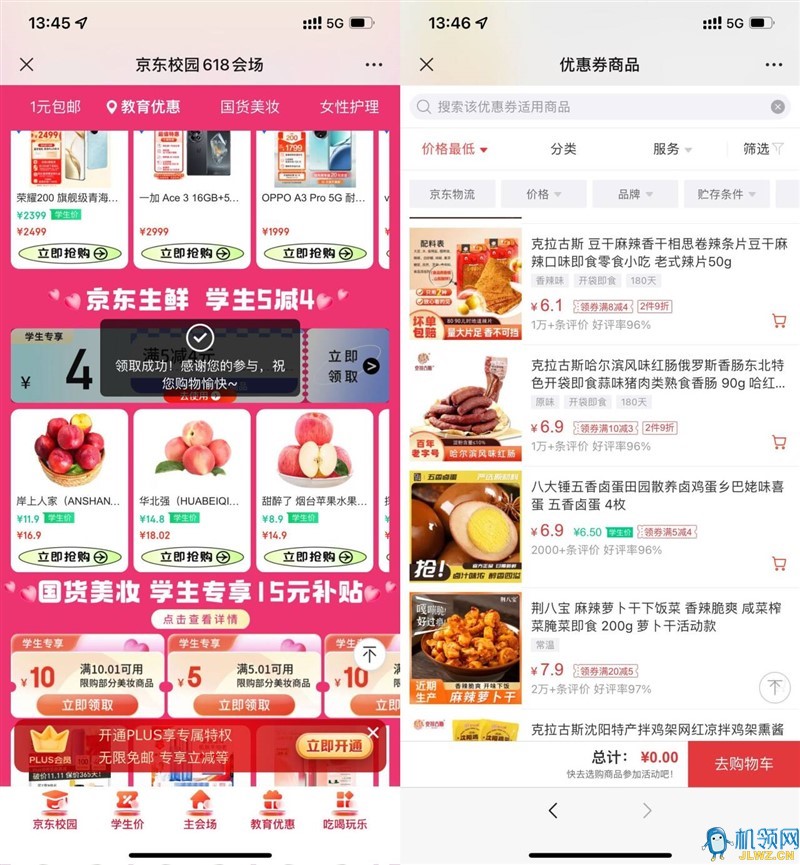Add 八大锤五香卤蛋 to cart
This screenshot has width=800, height=865.
coord(779,564)
